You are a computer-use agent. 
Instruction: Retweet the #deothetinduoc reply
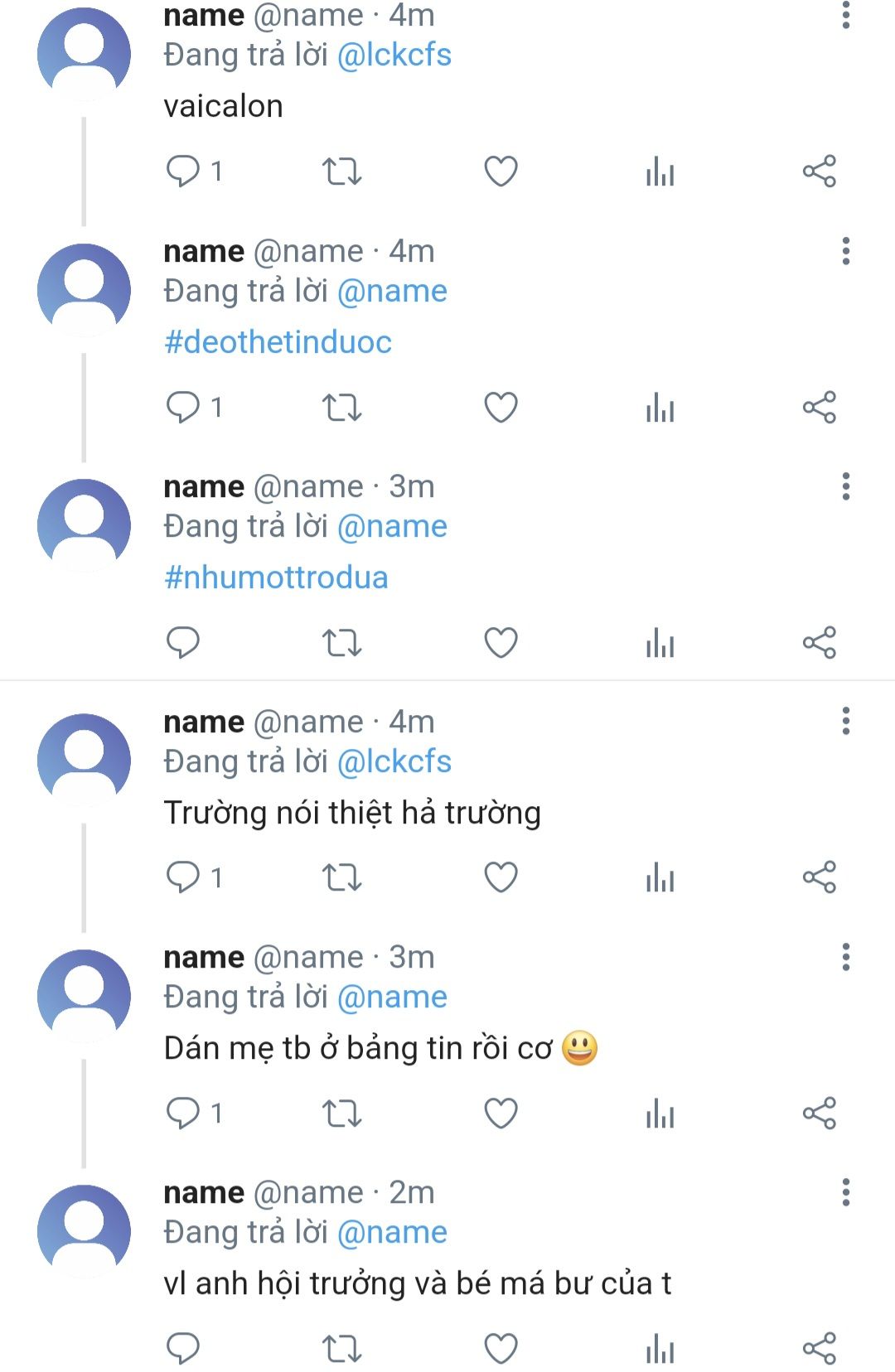point(341,408)
